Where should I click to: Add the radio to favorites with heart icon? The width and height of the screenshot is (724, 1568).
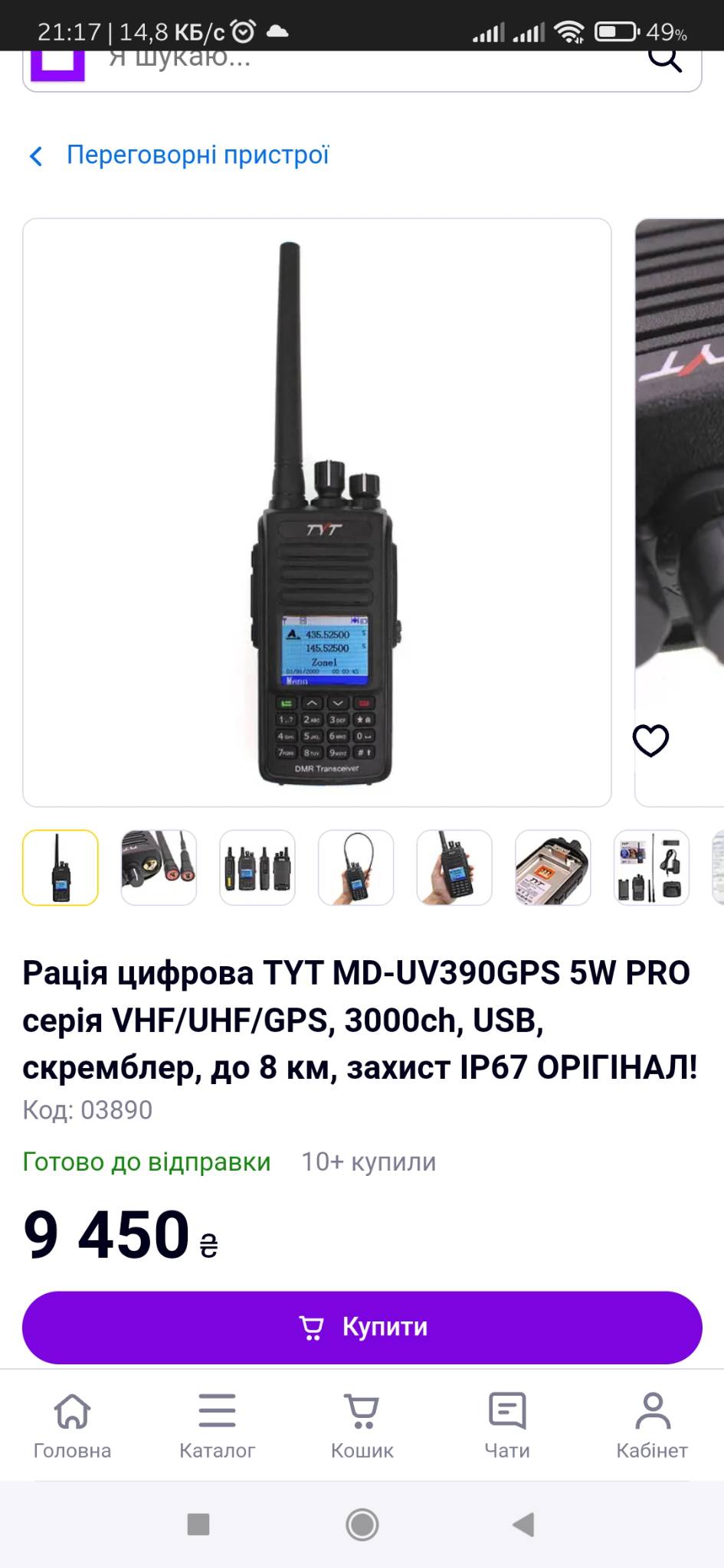coord(650,740)
